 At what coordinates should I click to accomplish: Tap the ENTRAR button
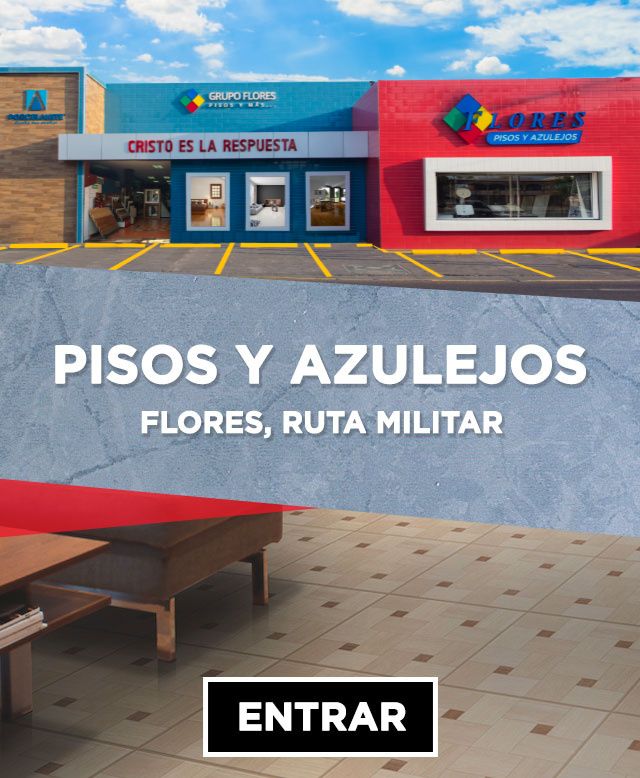click(x=320, y=717)
